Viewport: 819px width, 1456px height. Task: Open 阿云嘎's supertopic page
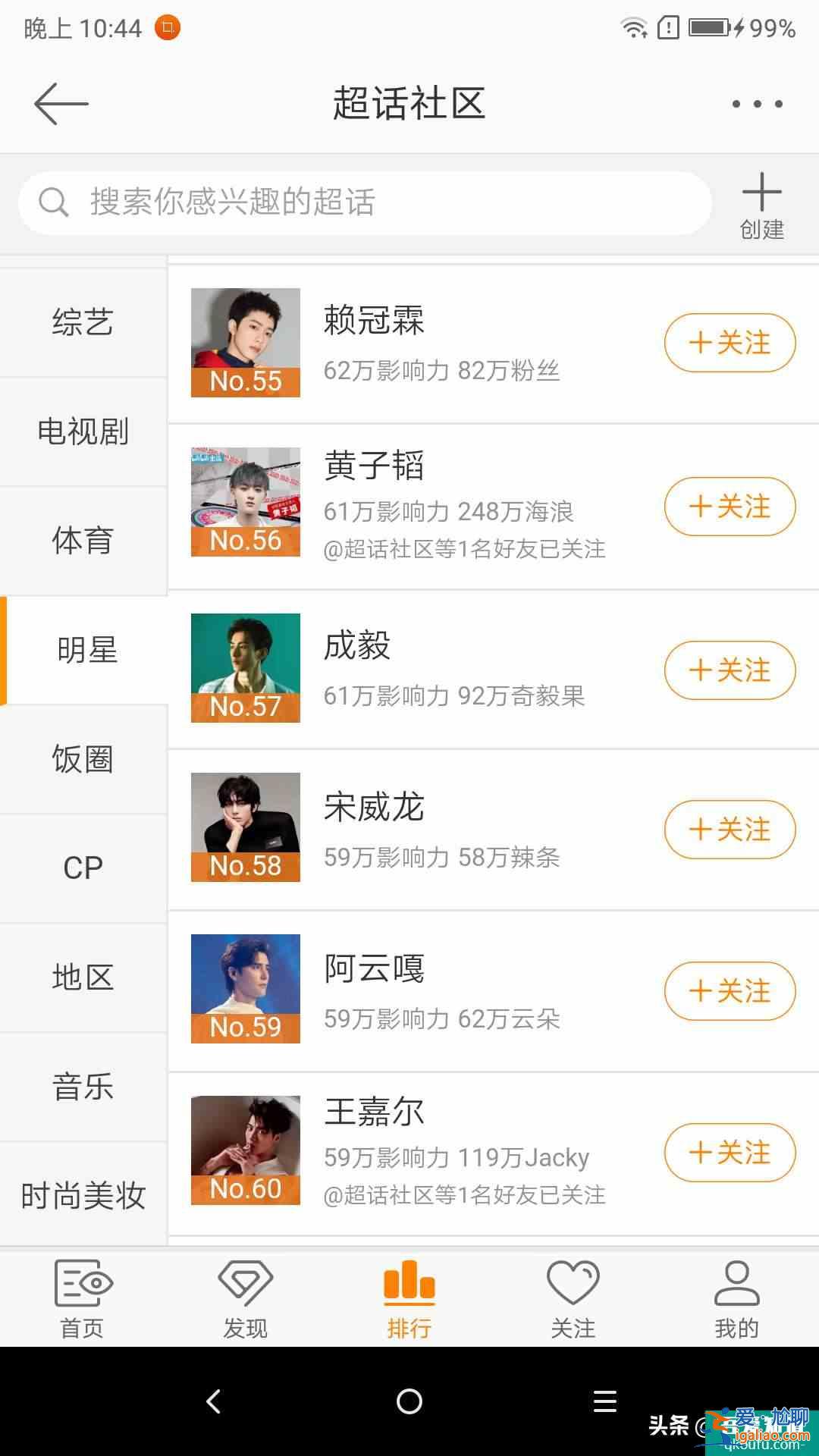click(x=455, y=990)
